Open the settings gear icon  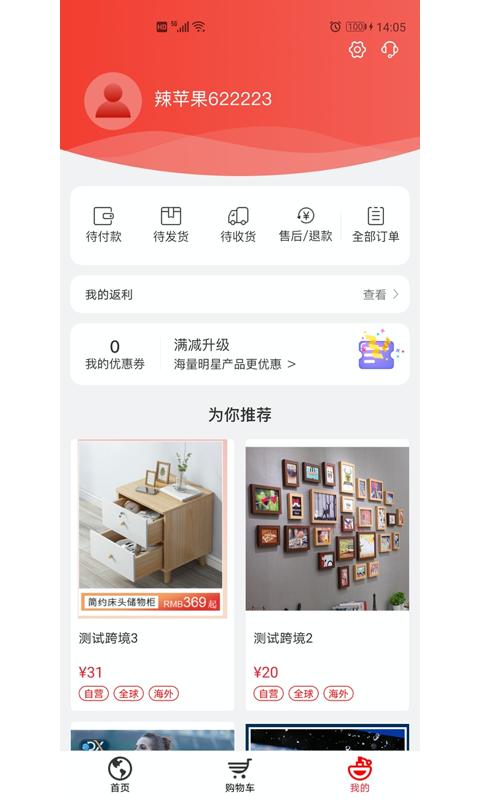pos(357,49)
